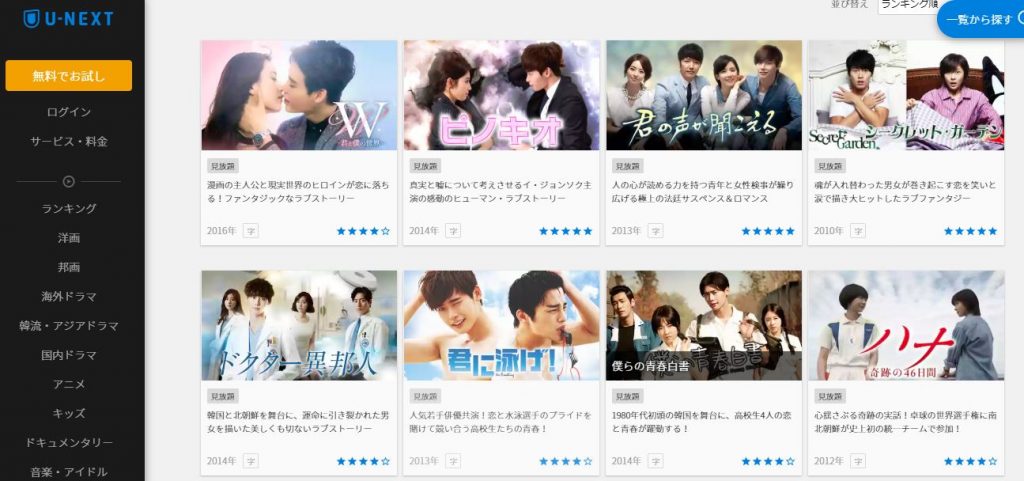Open キッズ category
The width and height of the screenshot is (1024, 481).
tap(68, 413)
